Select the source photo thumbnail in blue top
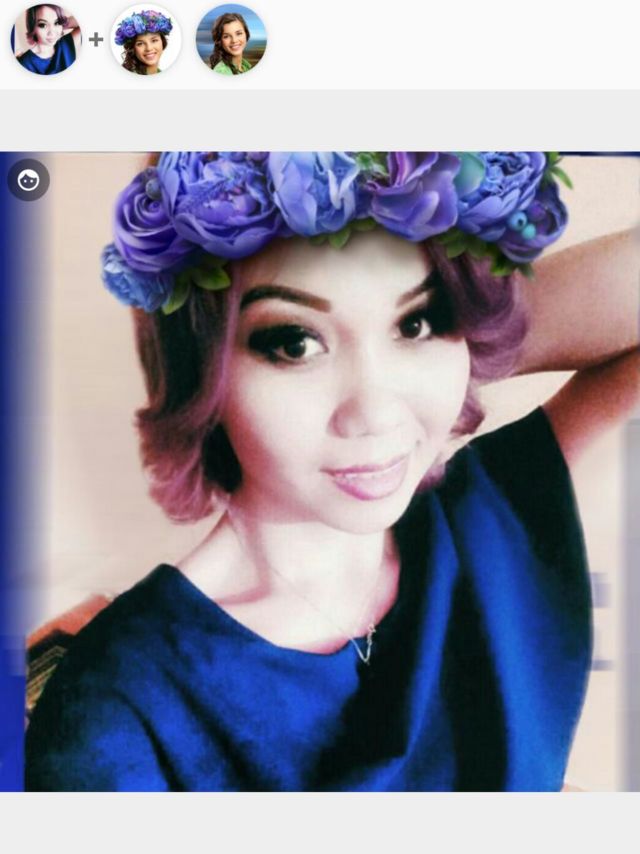Viewport: 640px width, 854px height. pyautogui.click(x=45, y=40)
